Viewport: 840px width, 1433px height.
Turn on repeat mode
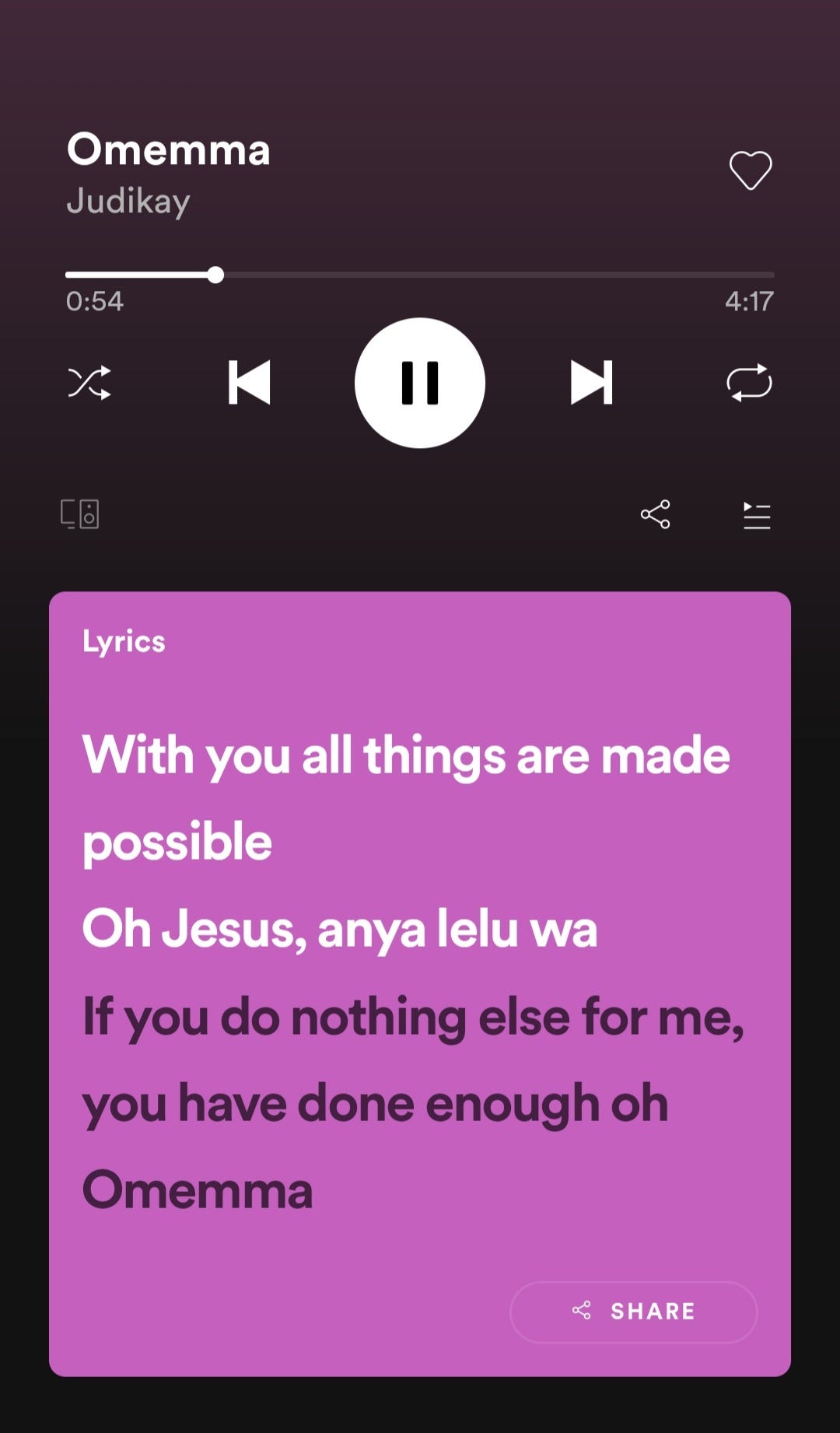click(x=749, y=383)
